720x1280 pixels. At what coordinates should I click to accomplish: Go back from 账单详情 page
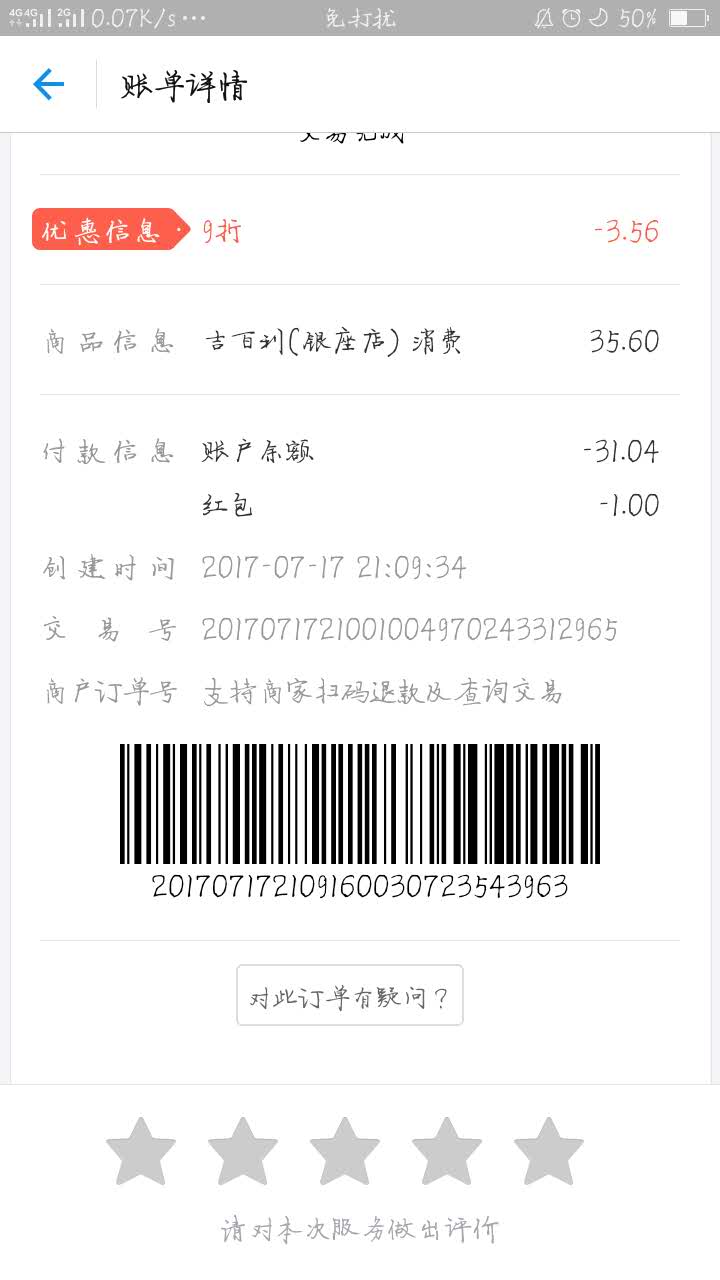click(x=48, y=85)
